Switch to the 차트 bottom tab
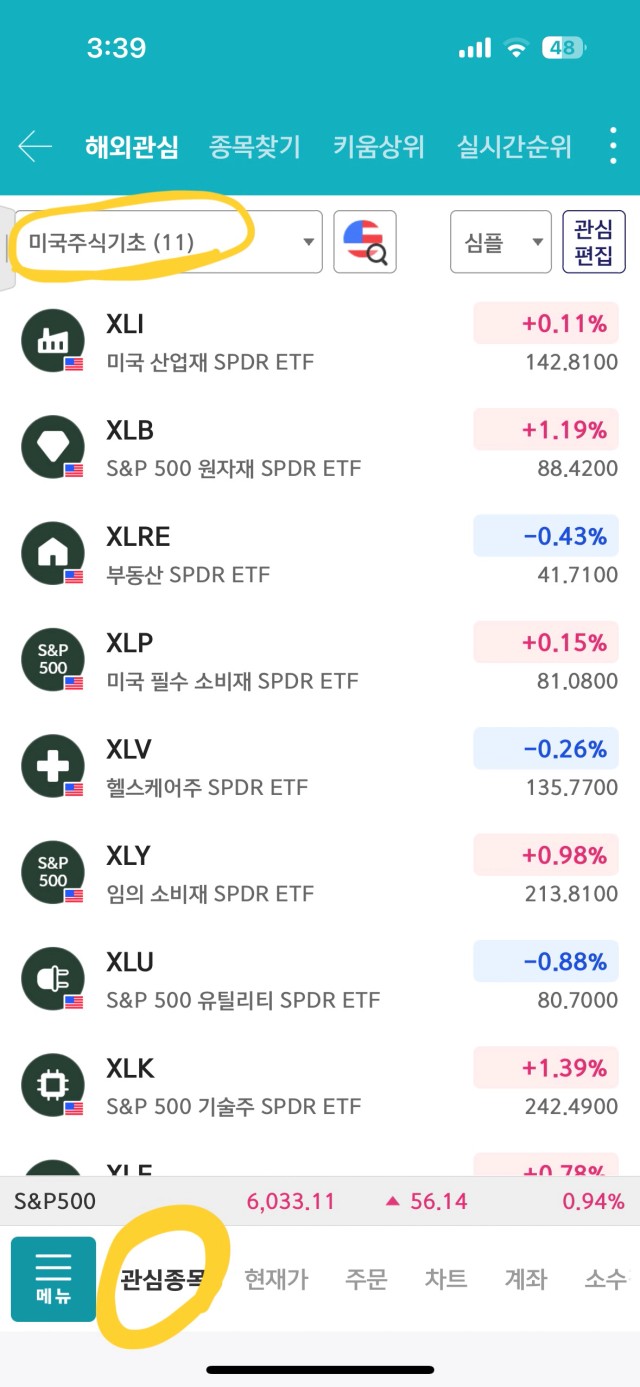This screenshot has width=640, height=1387. (446, 1279)
